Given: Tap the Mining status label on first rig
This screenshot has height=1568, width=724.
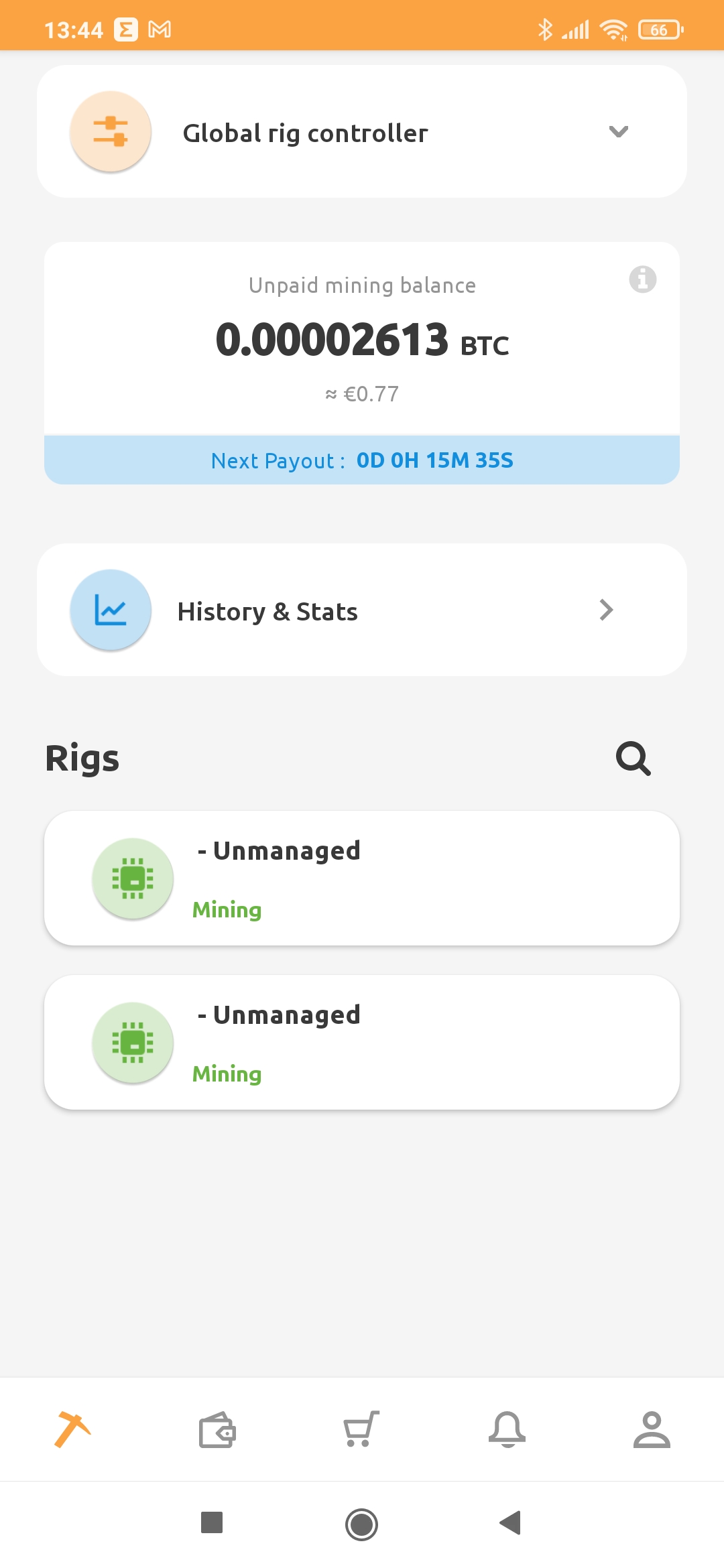Looking at the screenshot, I should [227, 909].
